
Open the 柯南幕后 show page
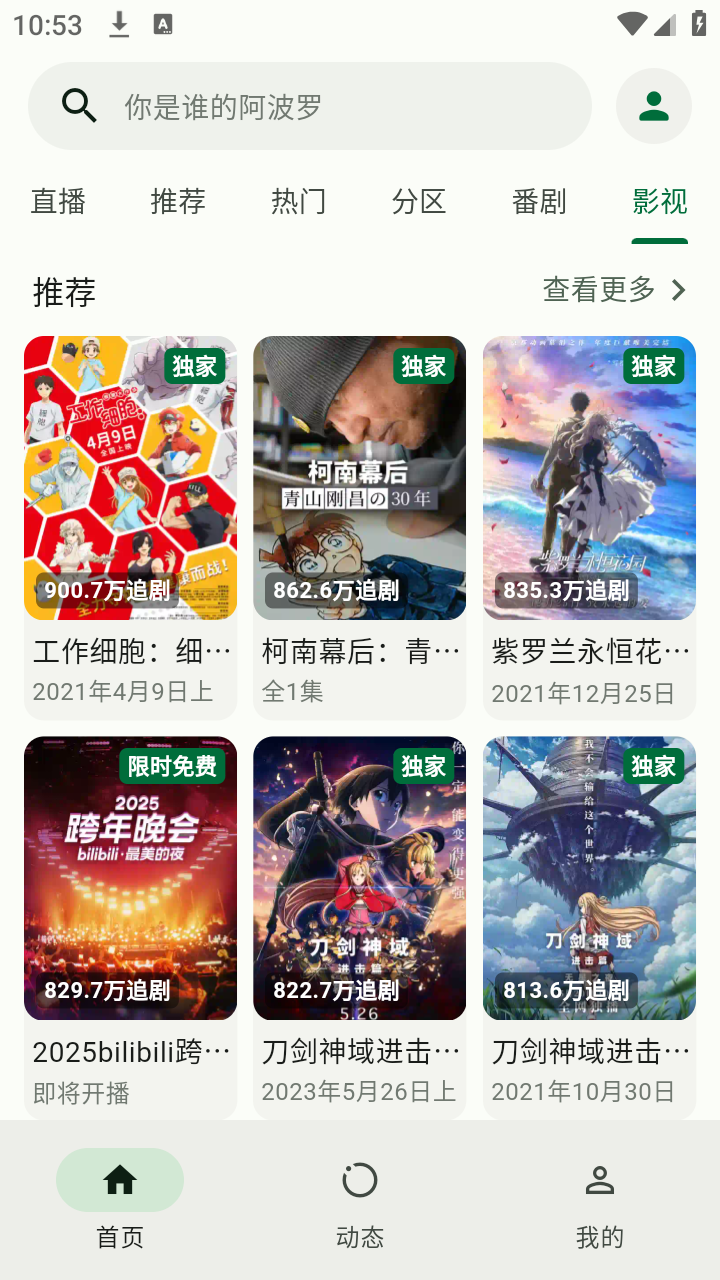(359, 477)
